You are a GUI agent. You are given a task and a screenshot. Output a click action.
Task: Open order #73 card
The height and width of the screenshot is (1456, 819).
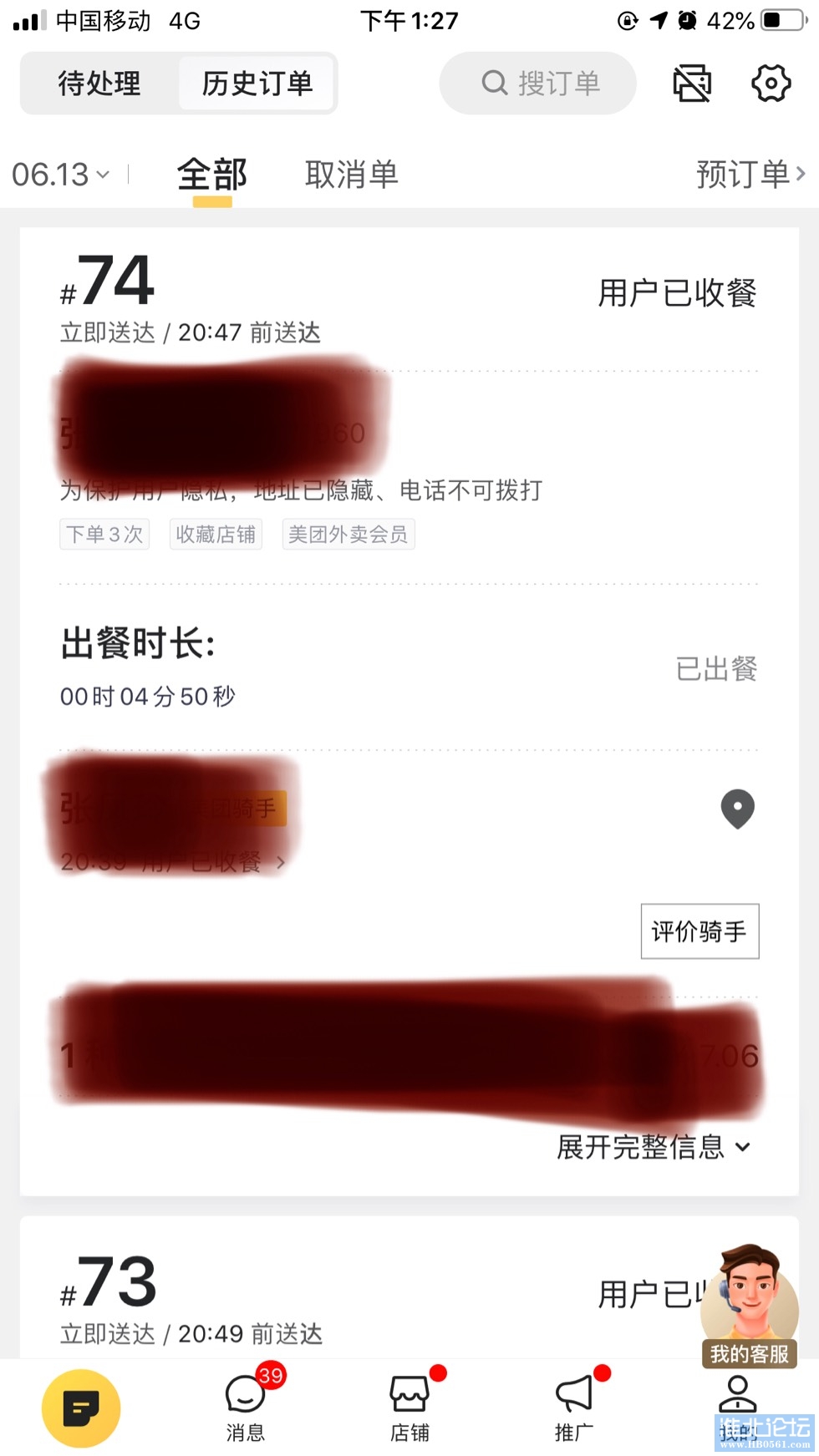(x=334, y=1291)
